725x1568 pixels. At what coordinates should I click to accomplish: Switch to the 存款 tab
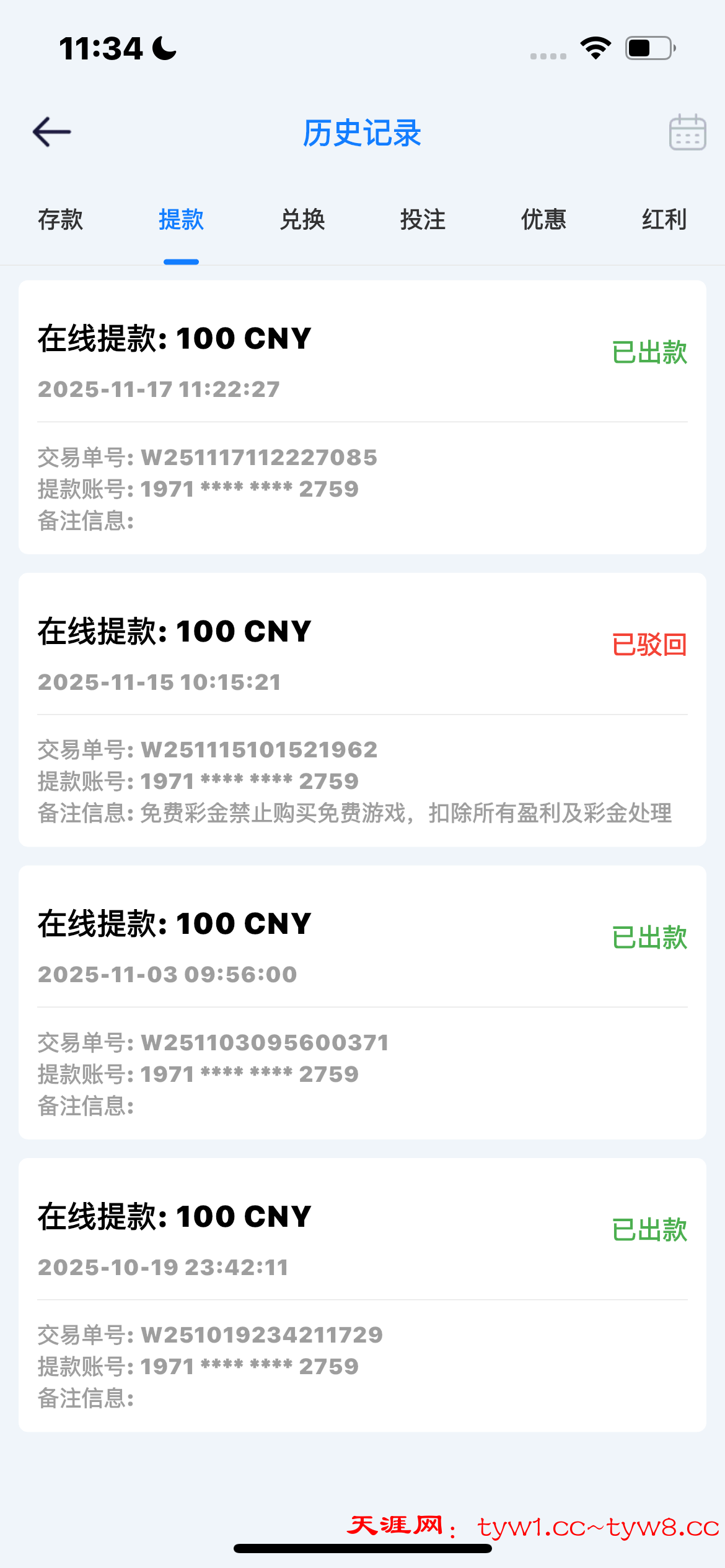click(x=60, y=220)
